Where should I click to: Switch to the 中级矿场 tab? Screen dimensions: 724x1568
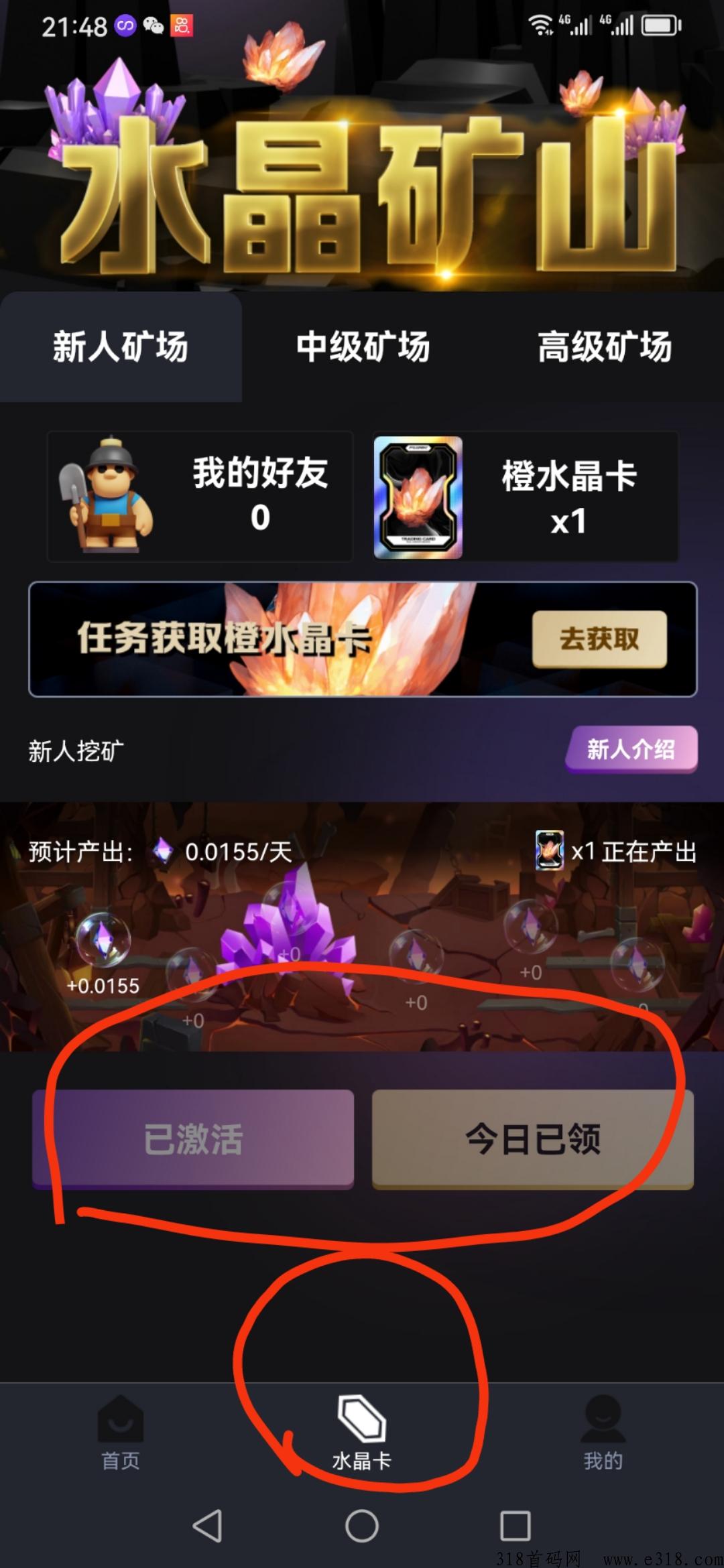(x=363, y=347)
